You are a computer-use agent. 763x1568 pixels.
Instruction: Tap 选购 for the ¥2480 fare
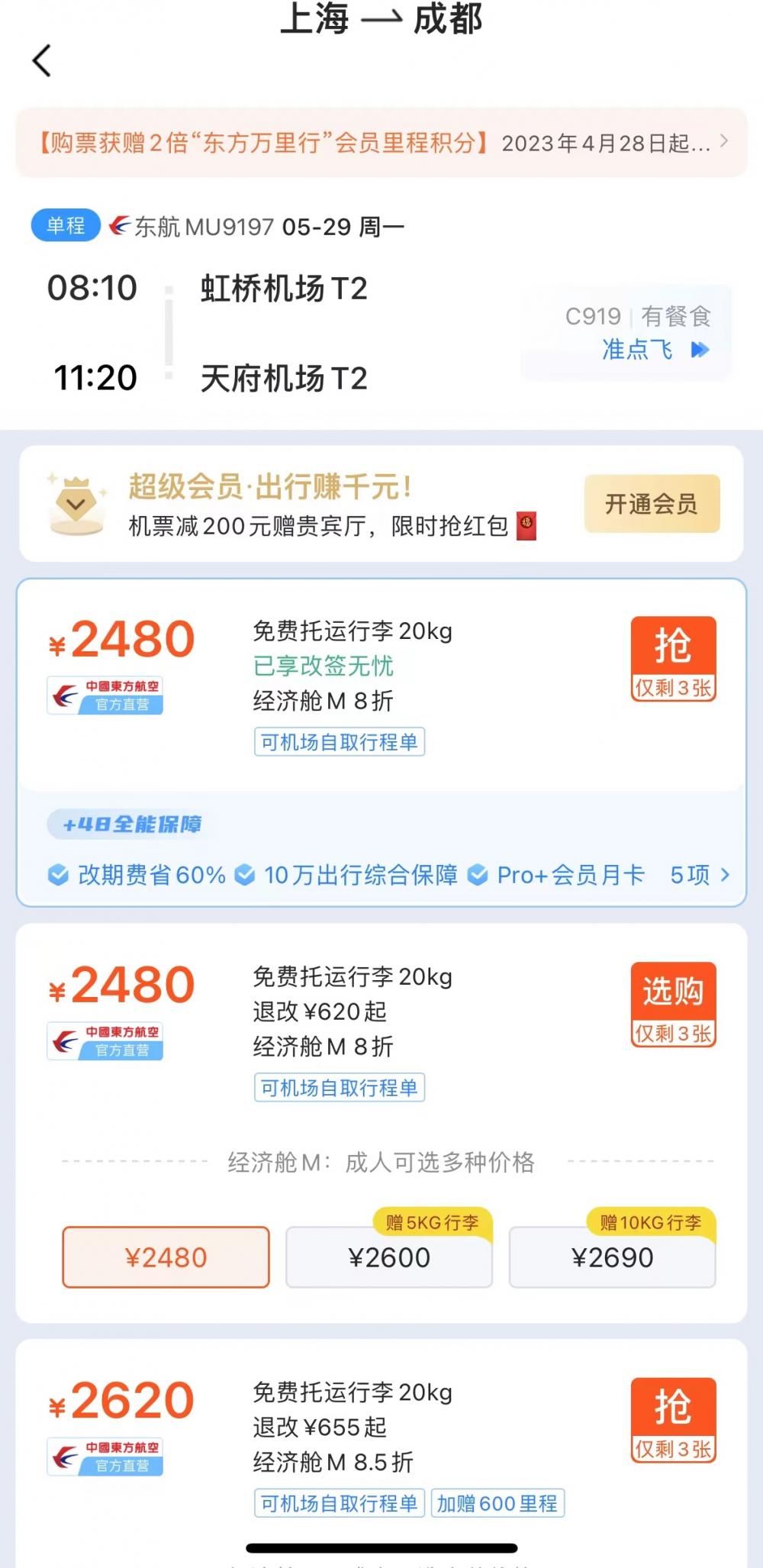[x=673, y=1003]
